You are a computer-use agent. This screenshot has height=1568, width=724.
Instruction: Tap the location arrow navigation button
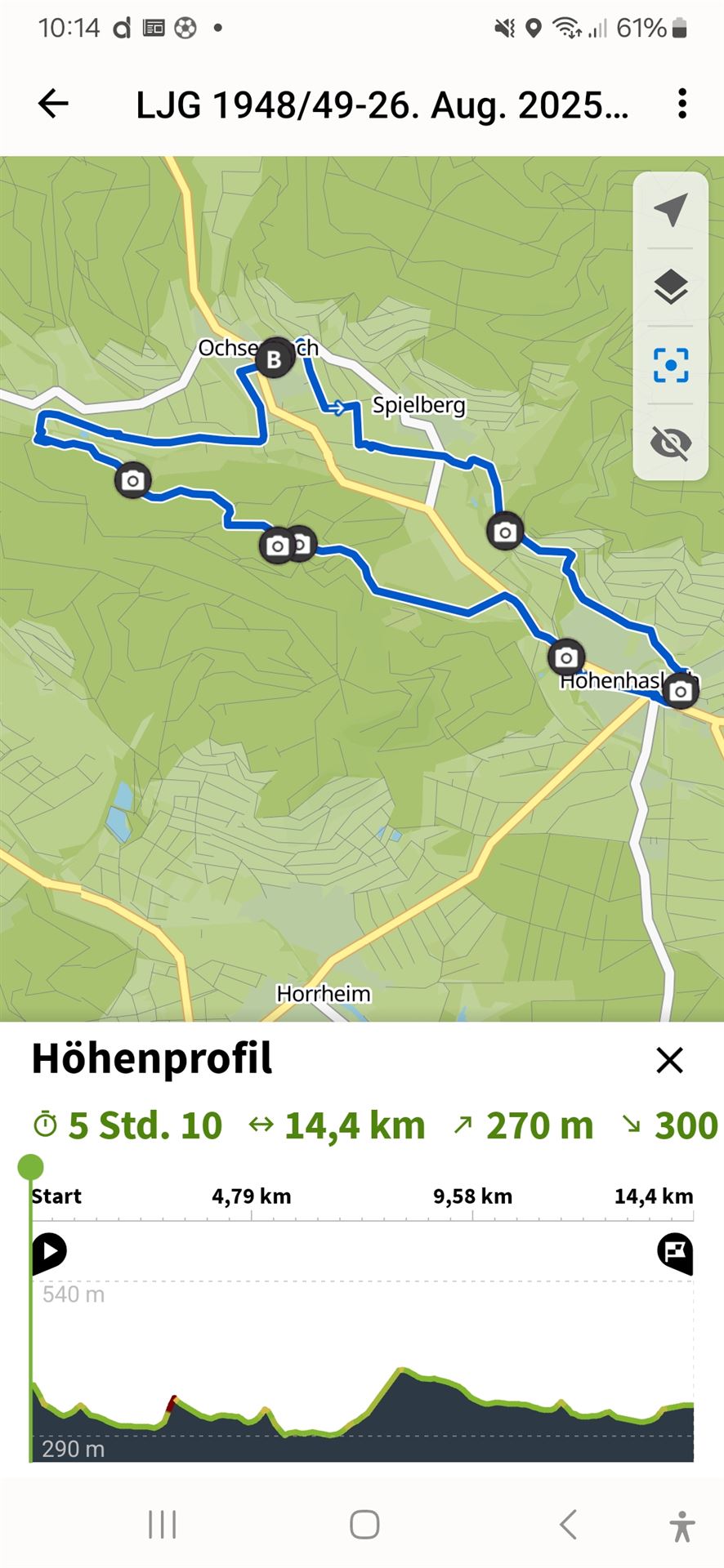[x=671, y=211]
